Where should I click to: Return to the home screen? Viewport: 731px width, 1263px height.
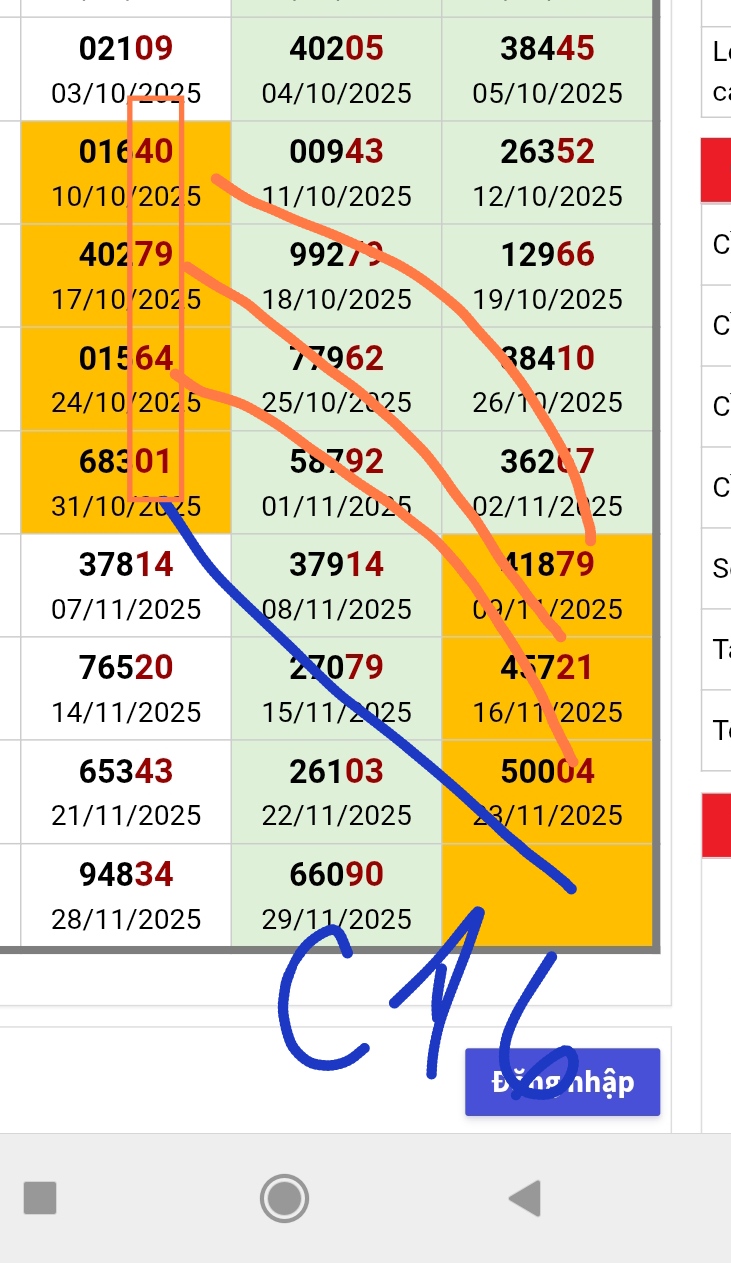tap(284, 1197)
